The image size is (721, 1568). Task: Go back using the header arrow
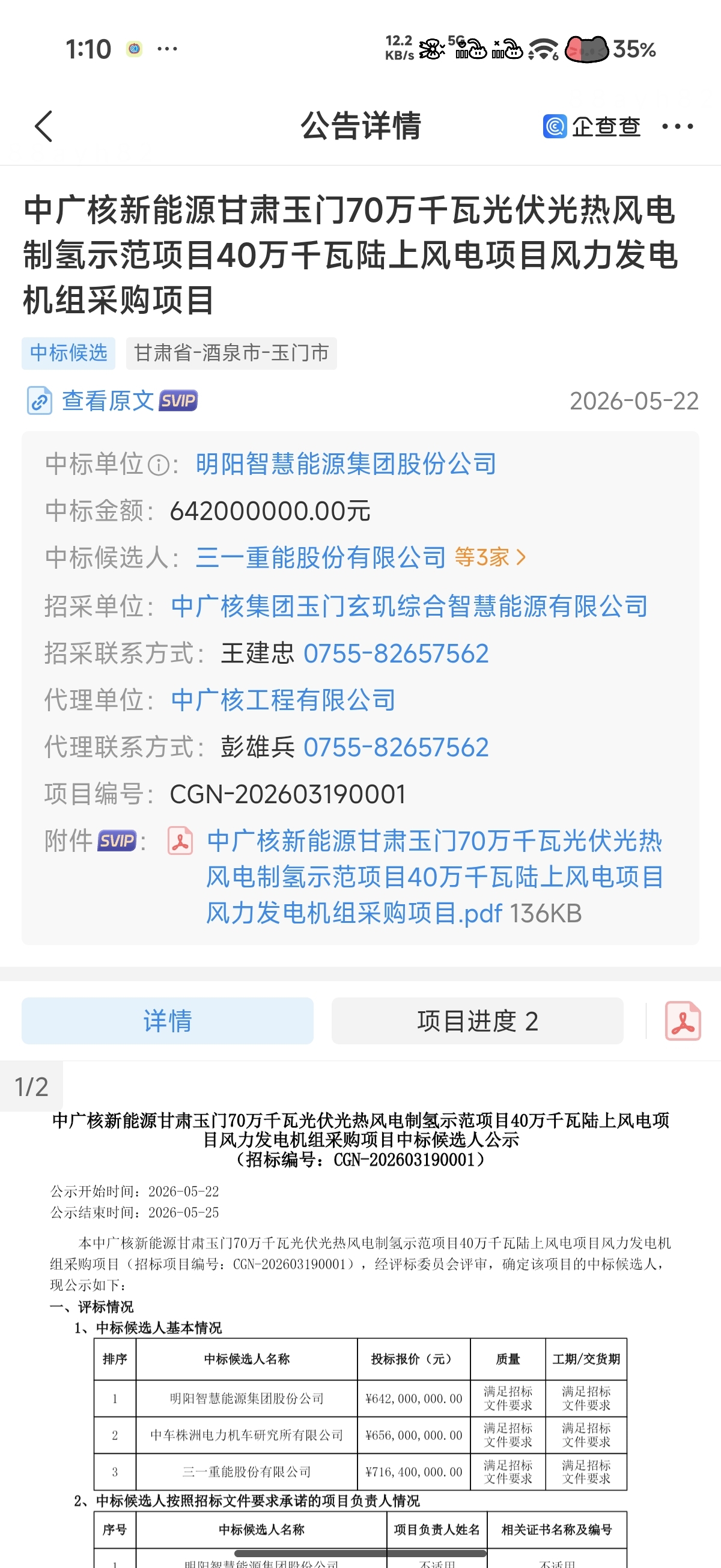coord(44,127)
